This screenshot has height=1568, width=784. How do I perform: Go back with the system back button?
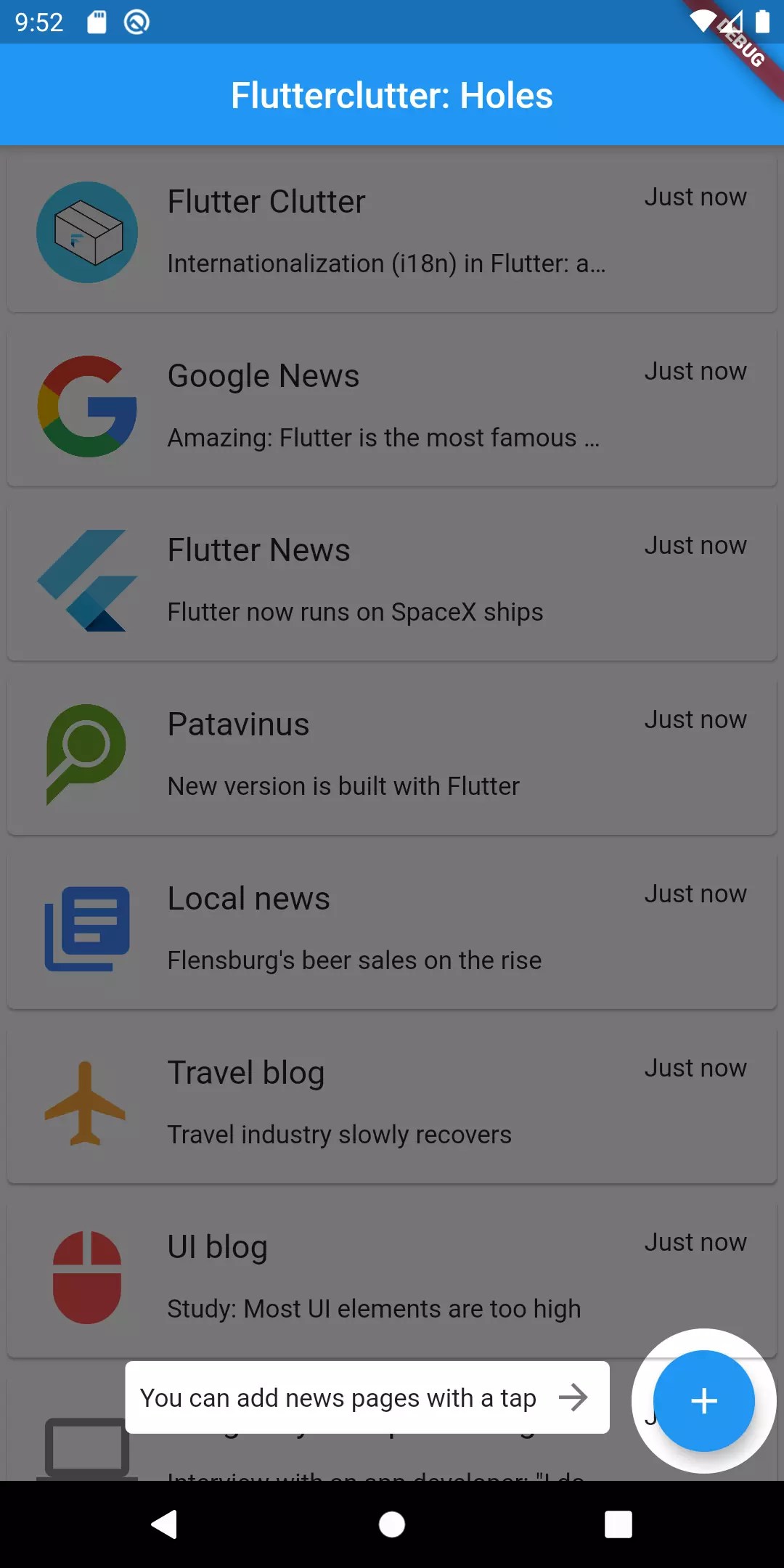point(165,1524)
